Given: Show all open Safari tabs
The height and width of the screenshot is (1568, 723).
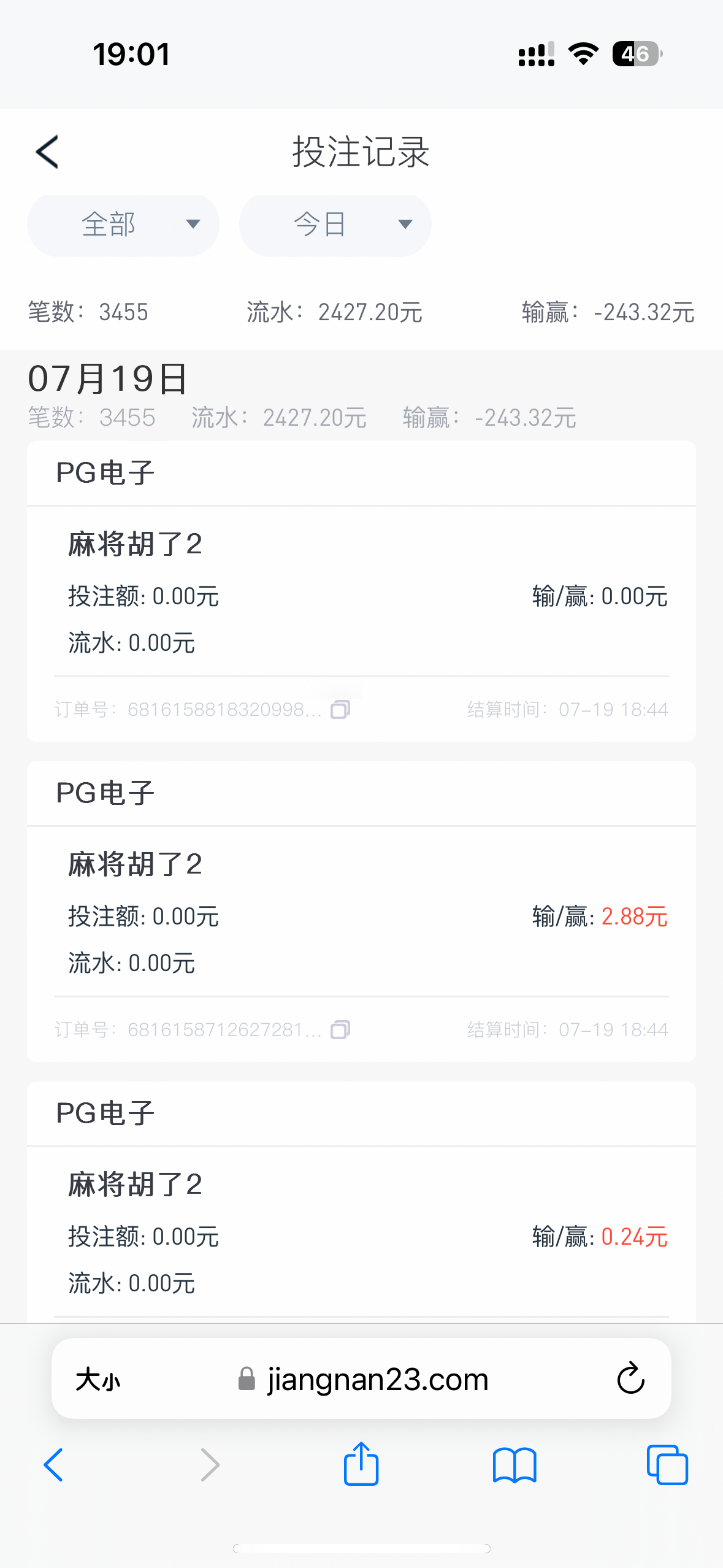Looking at the screenshot, I should click(x=667, y=1465).
